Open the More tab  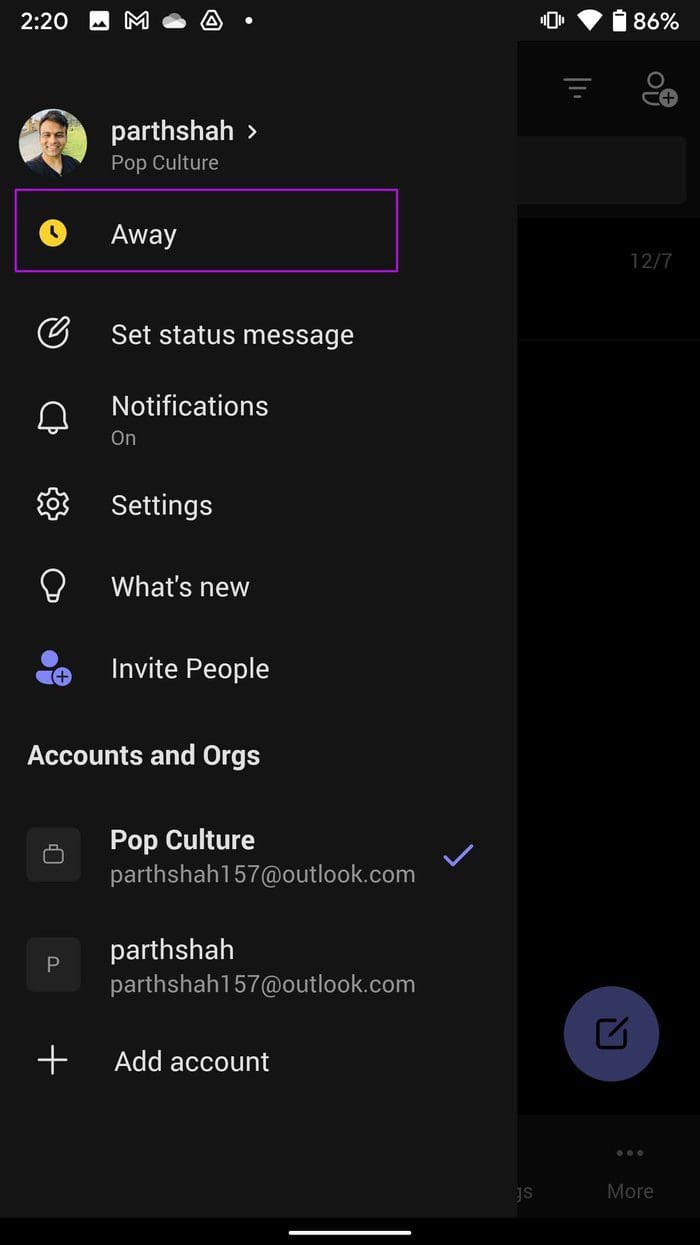[x=630, y=1172]
